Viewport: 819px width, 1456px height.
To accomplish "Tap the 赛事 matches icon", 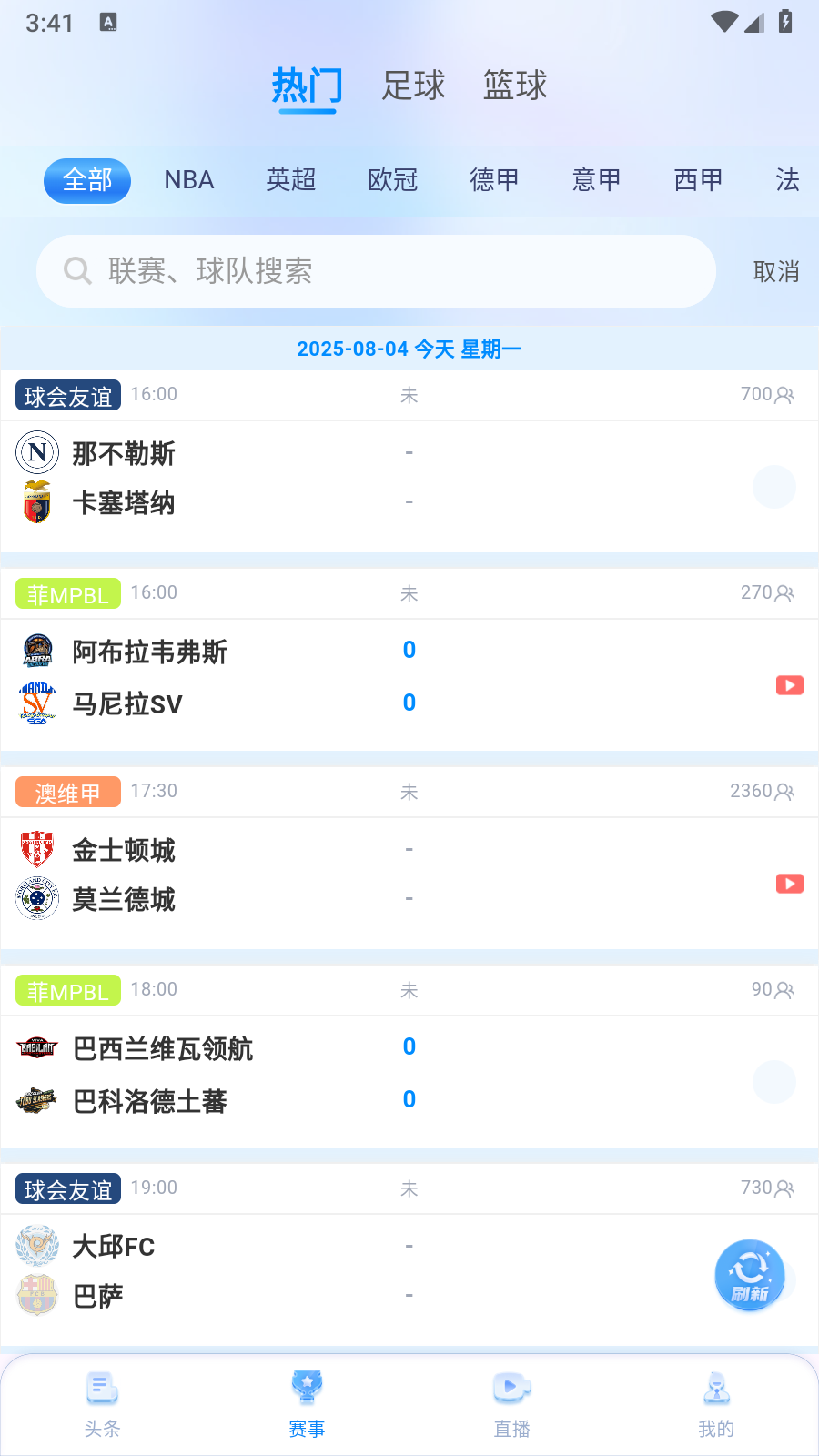I will 307,1388.
